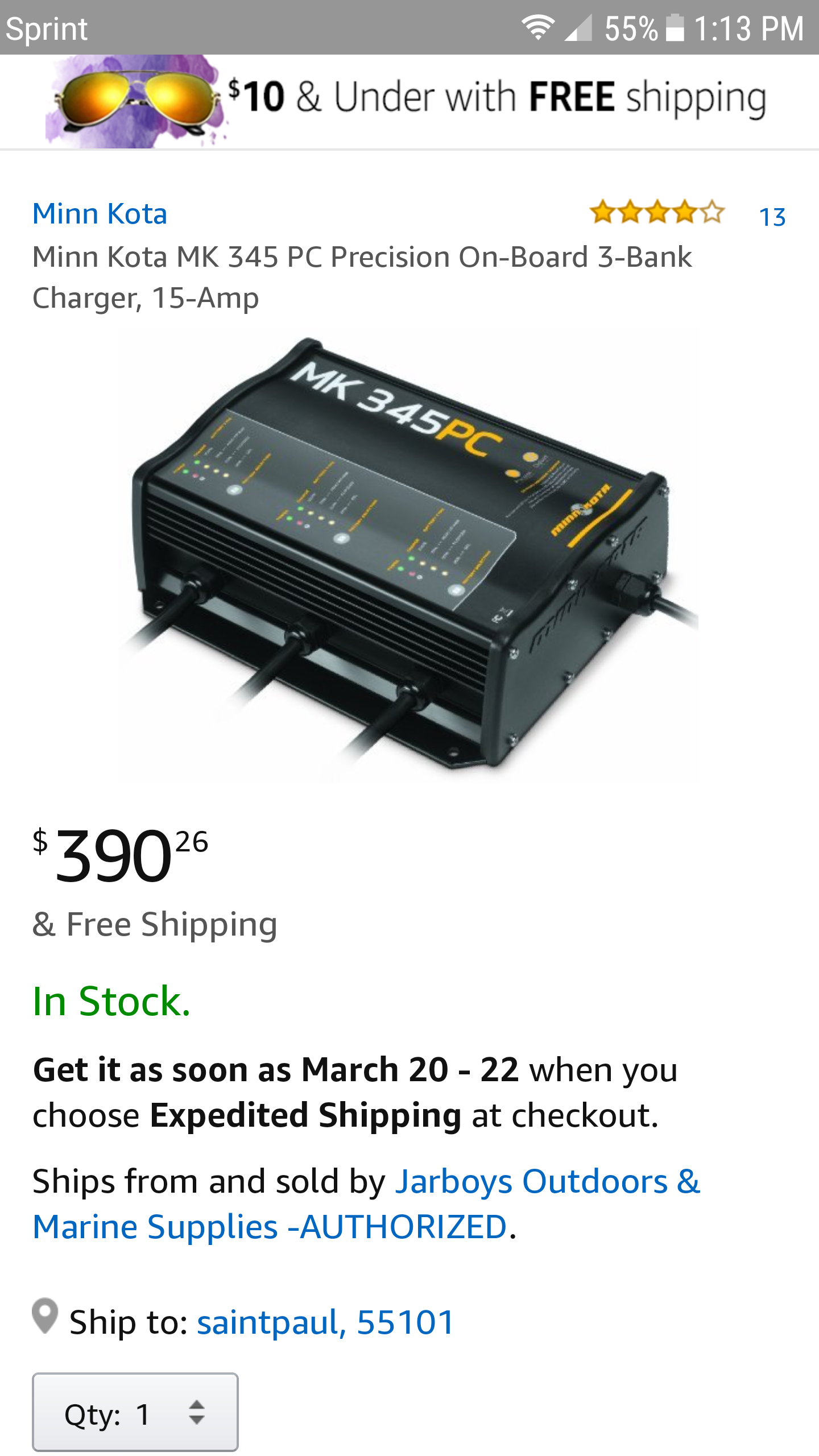Tap the star rating for this product

pyautogui.click(x=657, y=213)
